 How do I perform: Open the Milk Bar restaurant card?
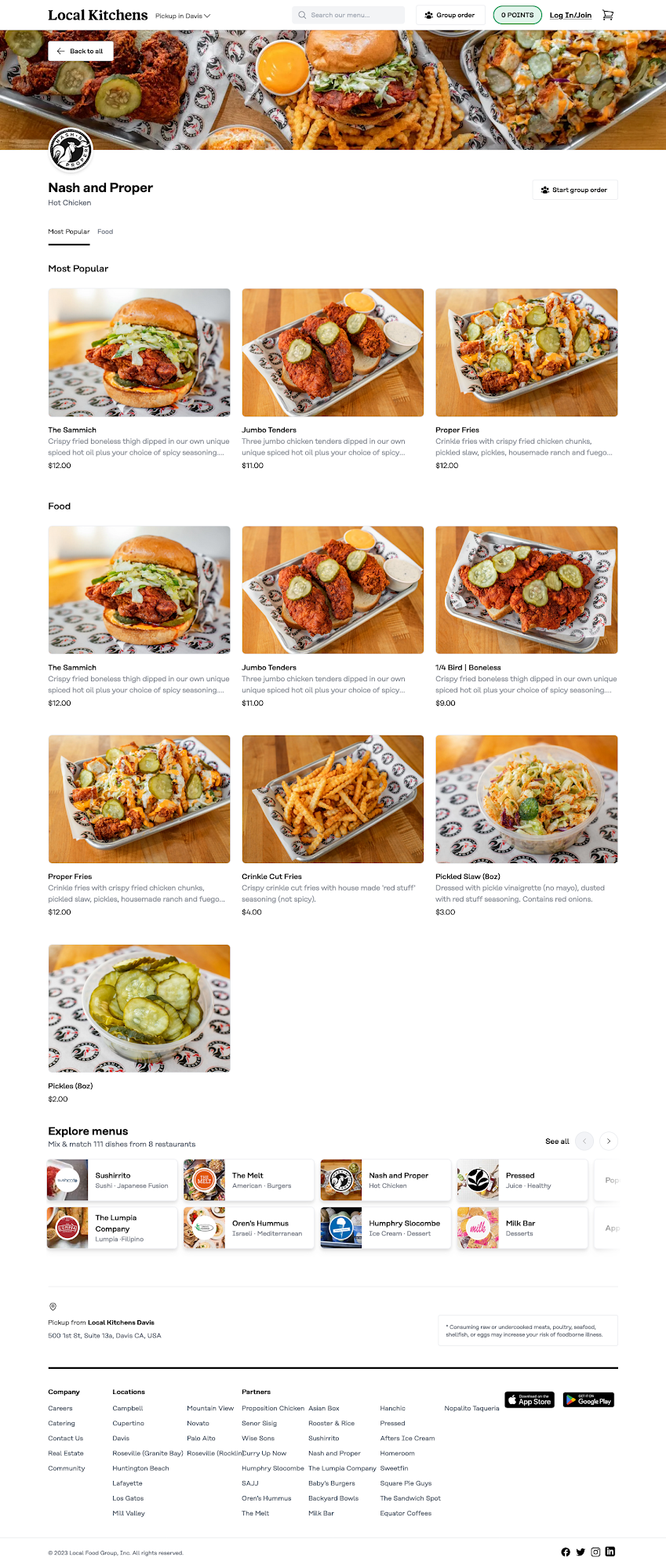tap(522, 1228)
